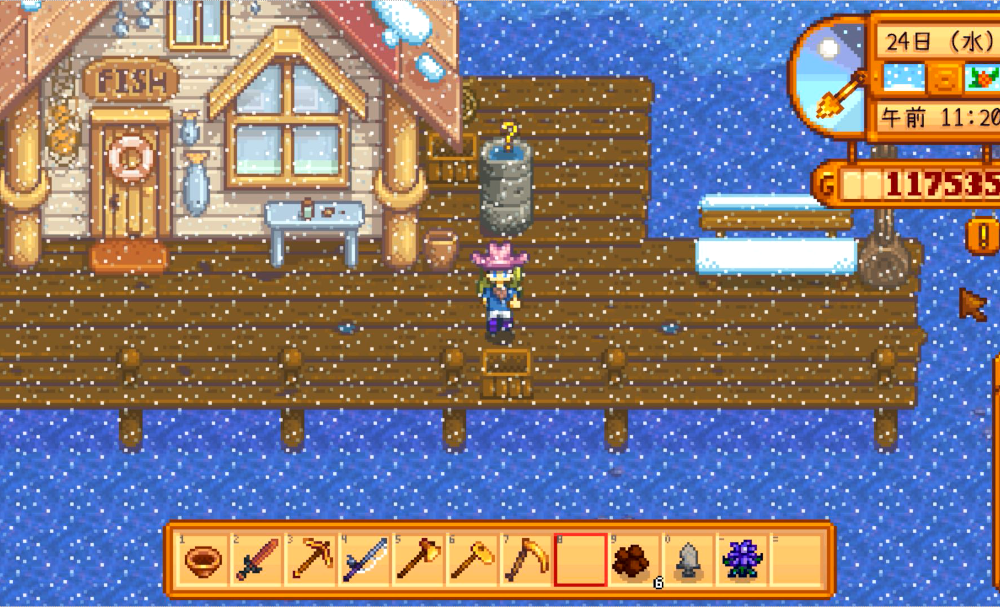Equip the scythe in slot 7
1000x607 pixels.
[x=526, y=560]
